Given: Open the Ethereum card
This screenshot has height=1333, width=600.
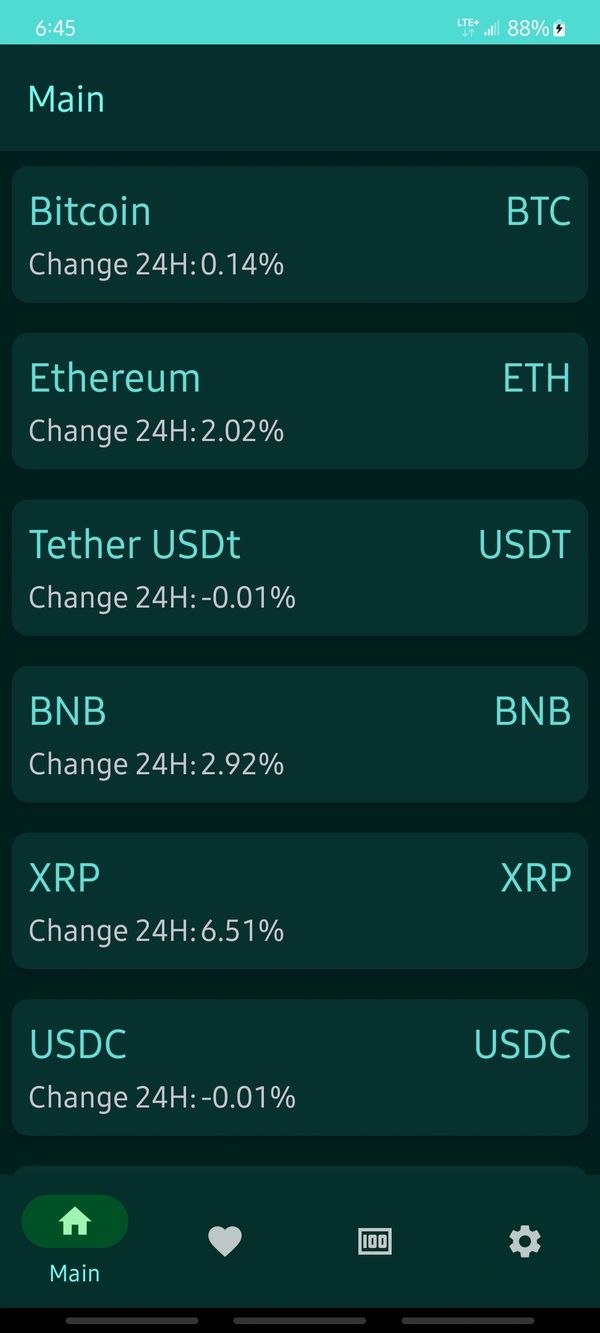Looking at the screenshot, I should [x=300, y=401].
